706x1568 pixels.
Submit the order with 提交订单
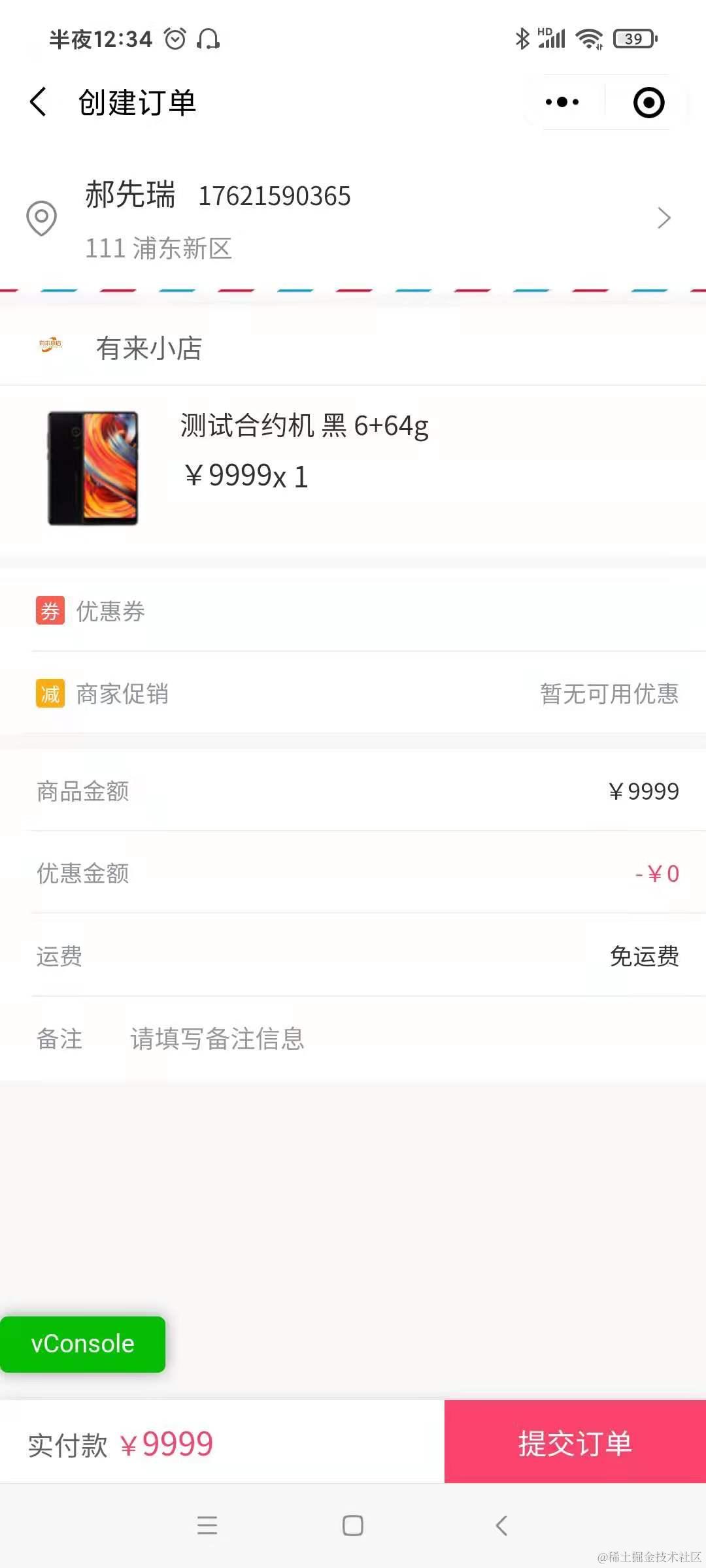click(575, 1444)
